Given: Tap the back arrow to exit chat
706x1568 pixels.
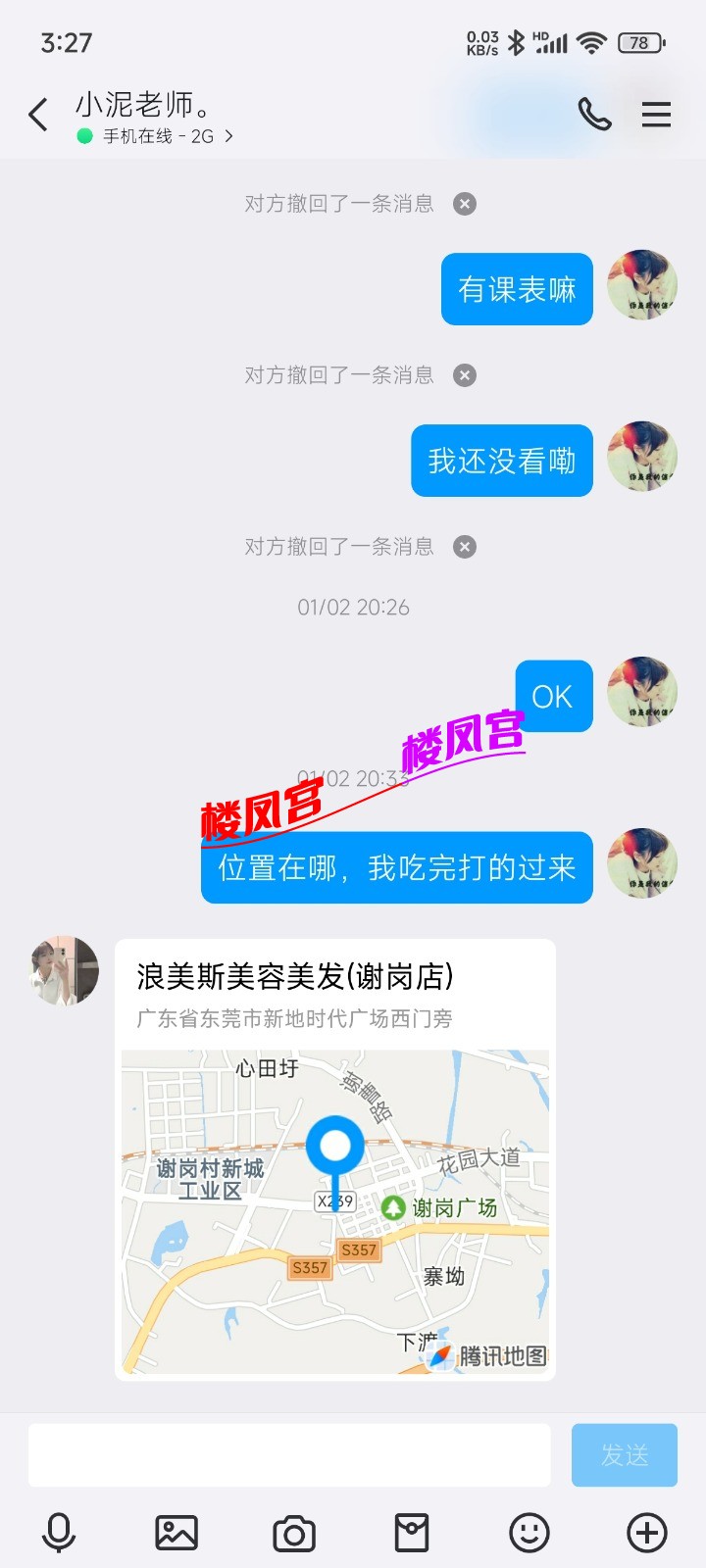Looking at the screenshot, I should pos(38,115).
